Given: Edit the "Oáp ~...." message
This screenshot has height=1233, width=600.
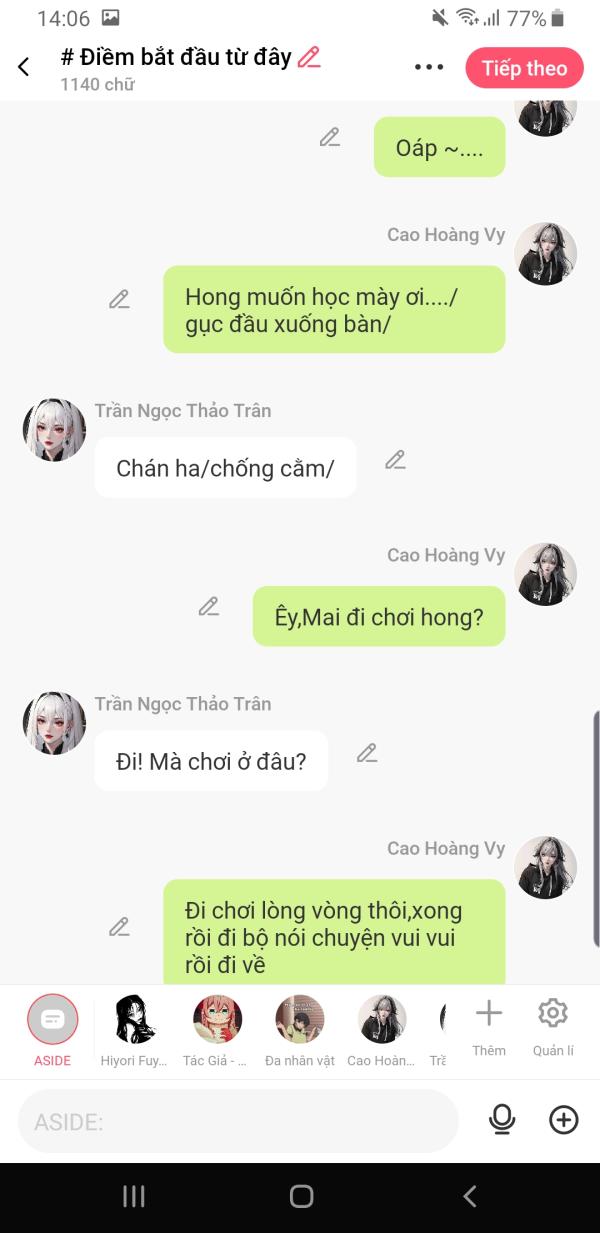Looking at the screenshot, I should click(330, 137).
